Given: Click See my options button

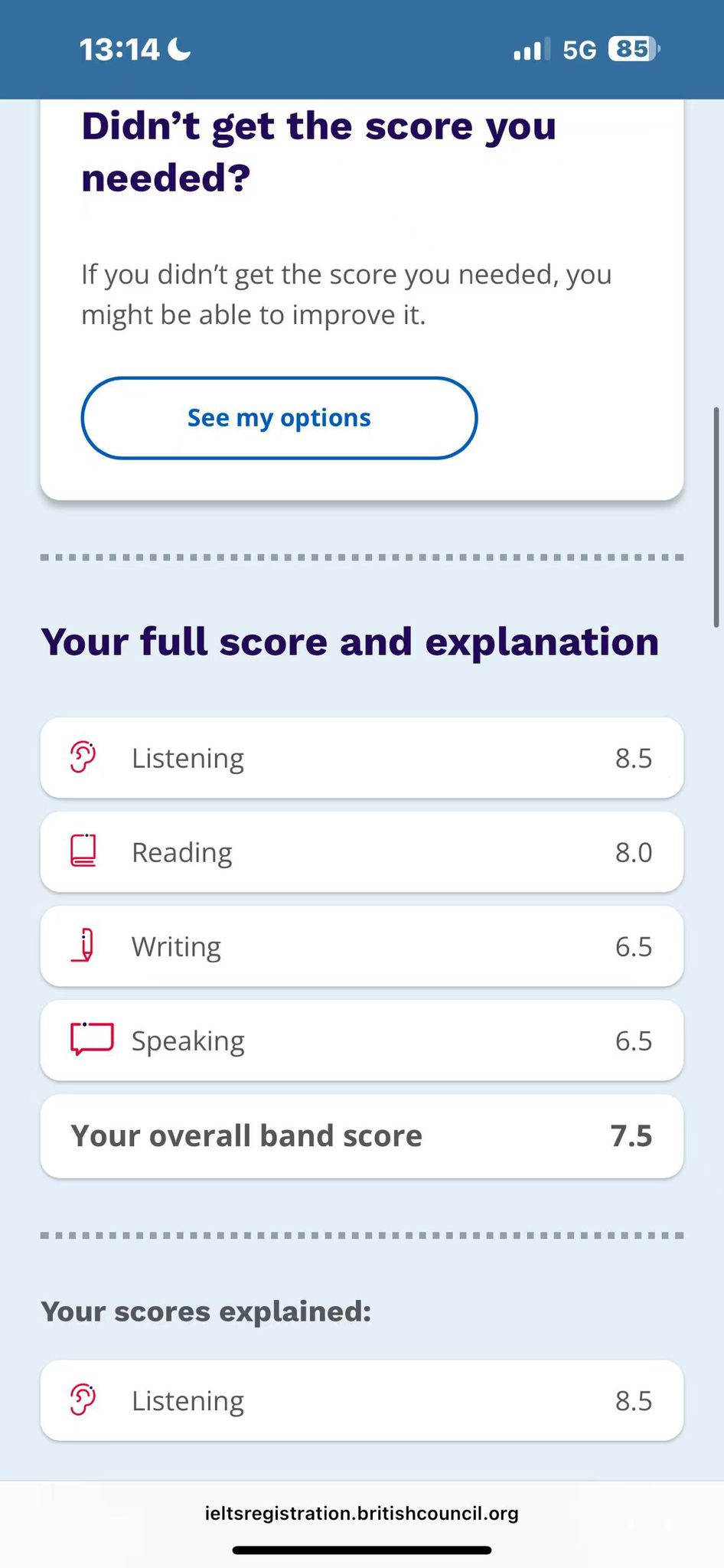Looking at the screenshot, I should 279,418.
